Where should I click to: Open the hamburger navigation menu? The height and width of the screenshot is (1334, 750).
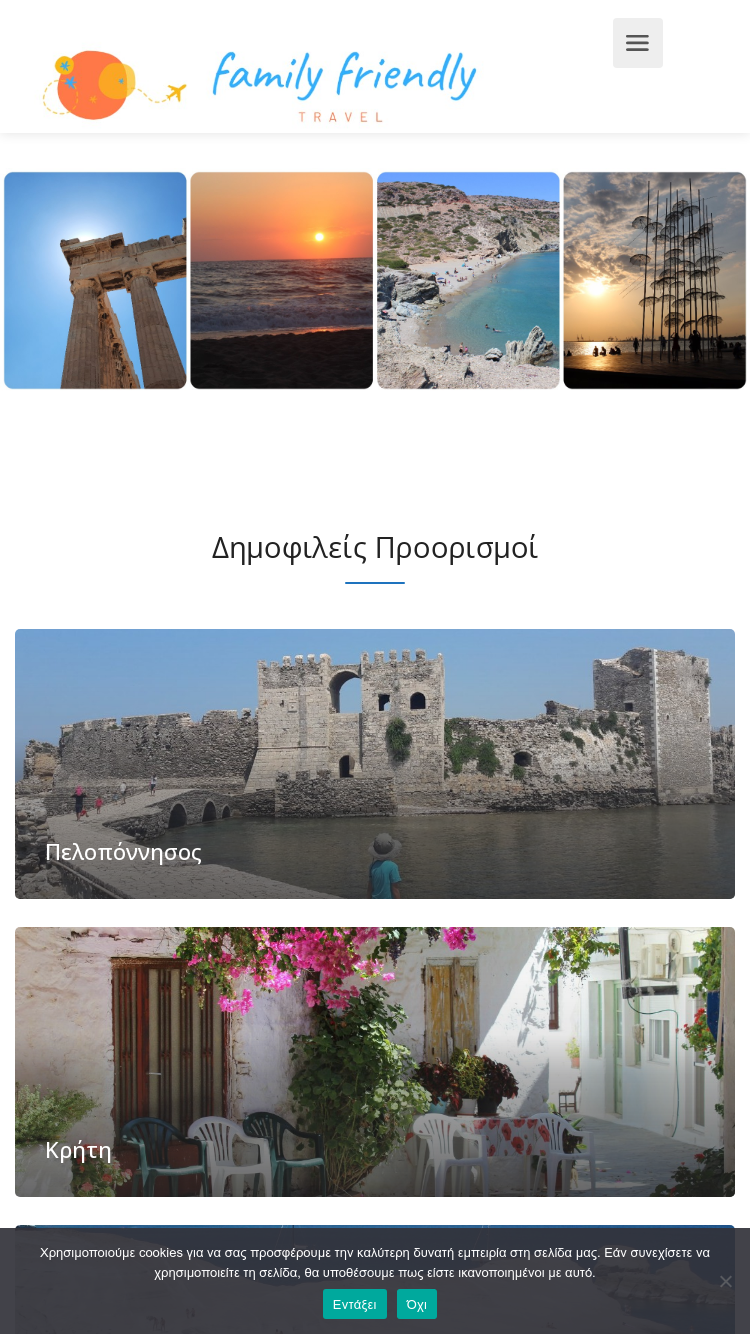click(x=637, y=43)
